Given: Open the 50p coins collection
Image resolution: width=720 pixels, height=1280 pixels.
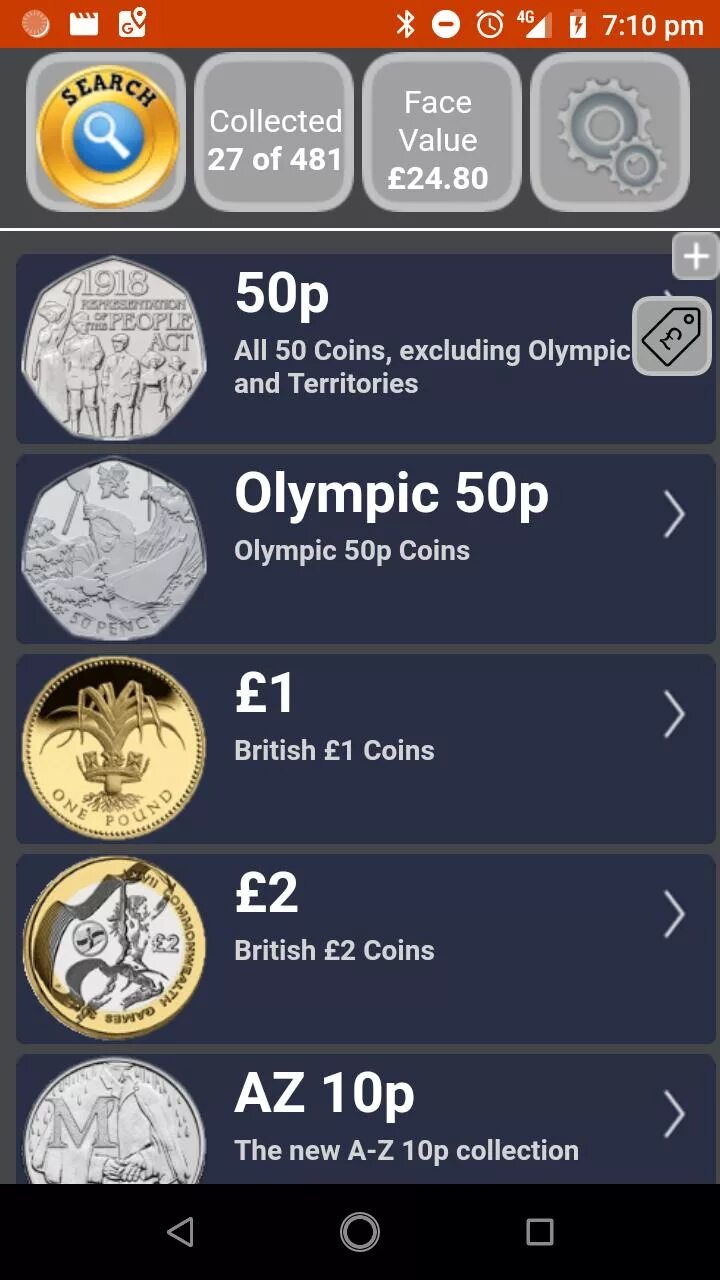Looking at the screenshot, I should click(366, 348).
